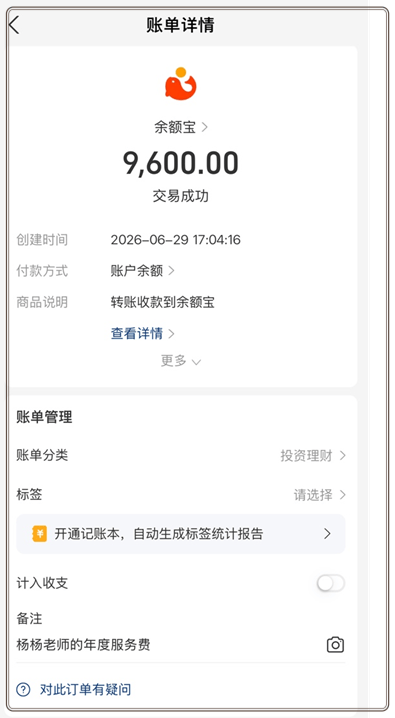Add a photo with the camera icon
This screenshot has height=718, width=395.
(335, 645)
